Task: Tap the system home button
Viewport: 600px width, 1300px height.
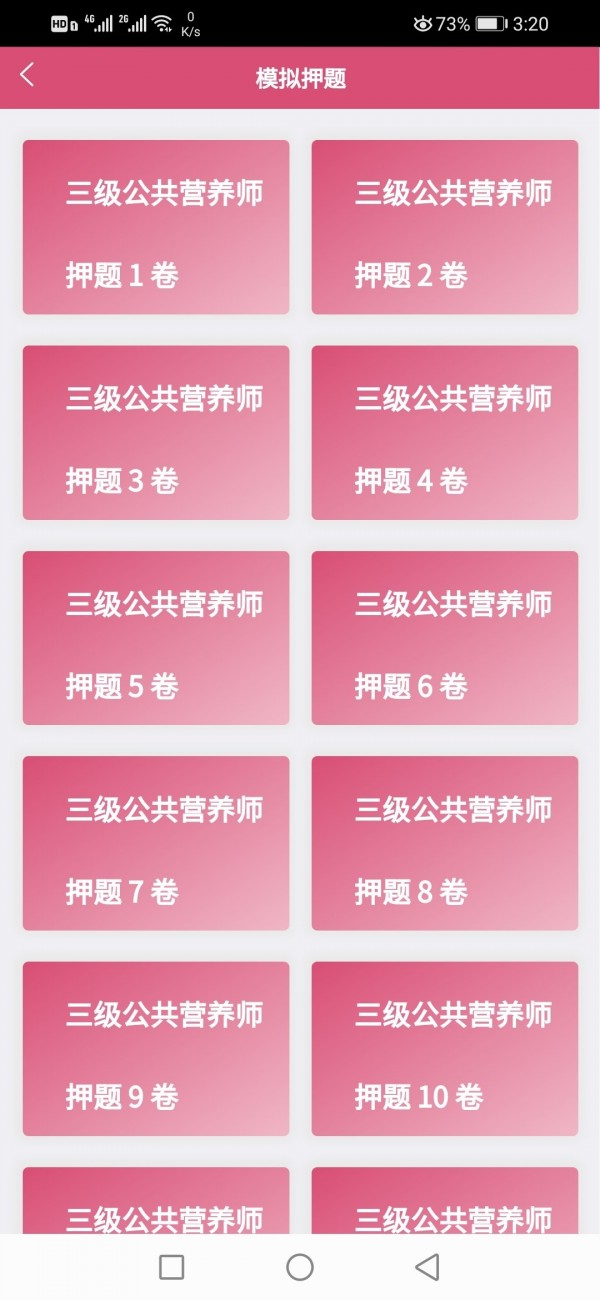Action: tap(300, 1268)
